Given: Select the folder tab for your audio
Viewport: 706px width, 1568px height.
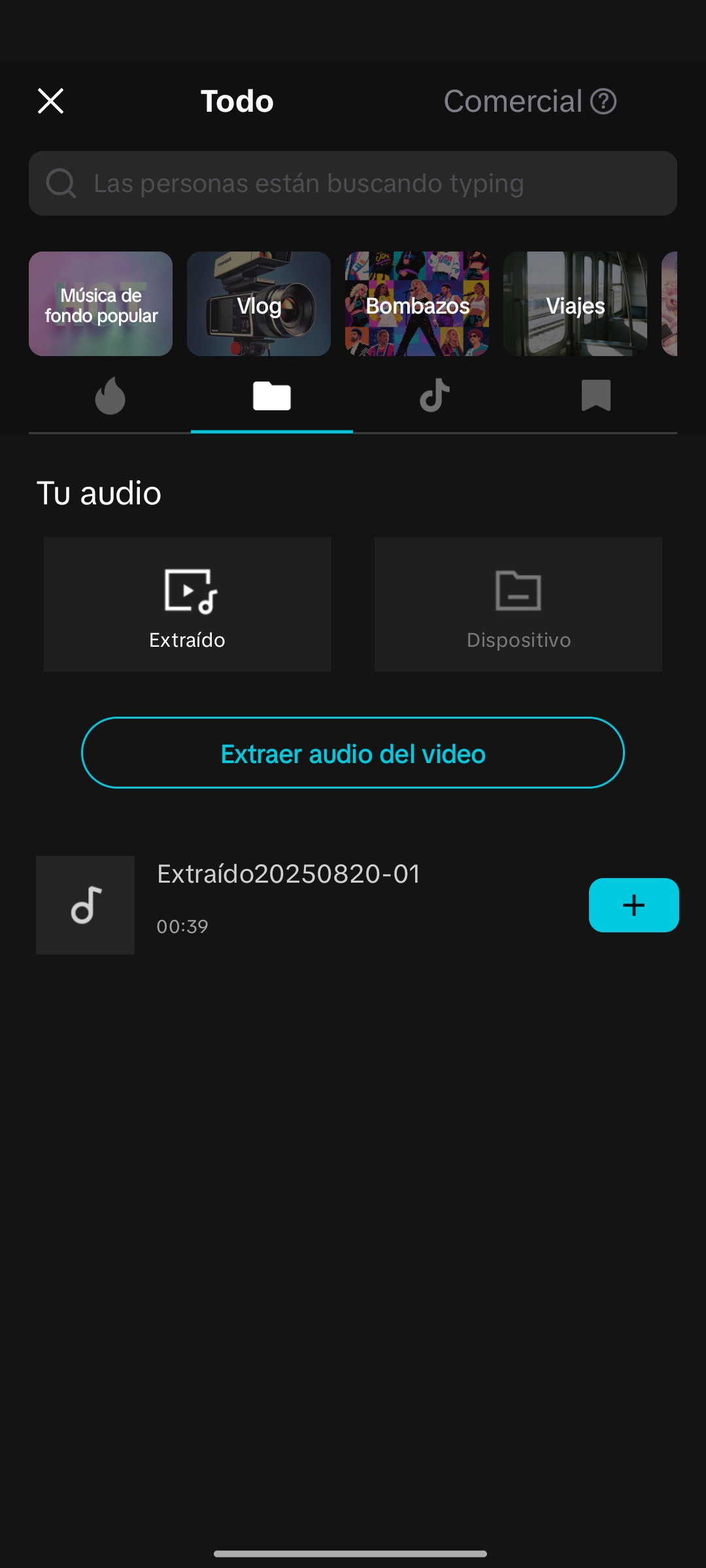Looking at the screenshot, I should point(272,396).
